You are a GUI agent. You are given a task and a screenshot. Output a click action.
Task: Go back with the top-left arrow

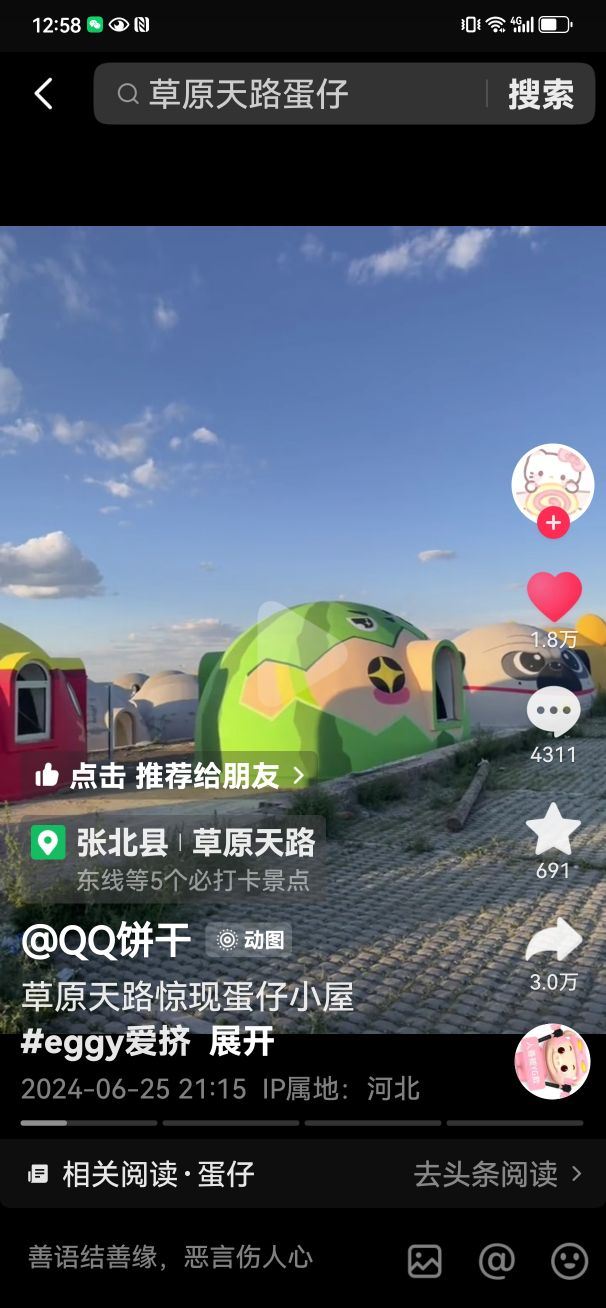(43, 94)
